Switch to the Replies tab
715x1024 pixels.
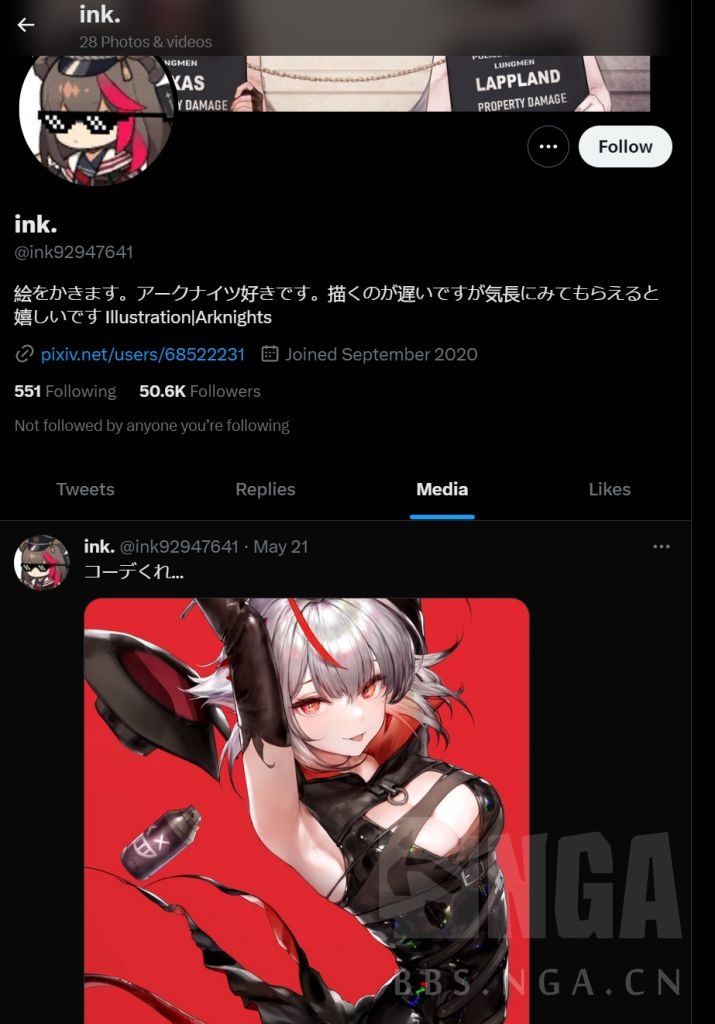(265, 489)
